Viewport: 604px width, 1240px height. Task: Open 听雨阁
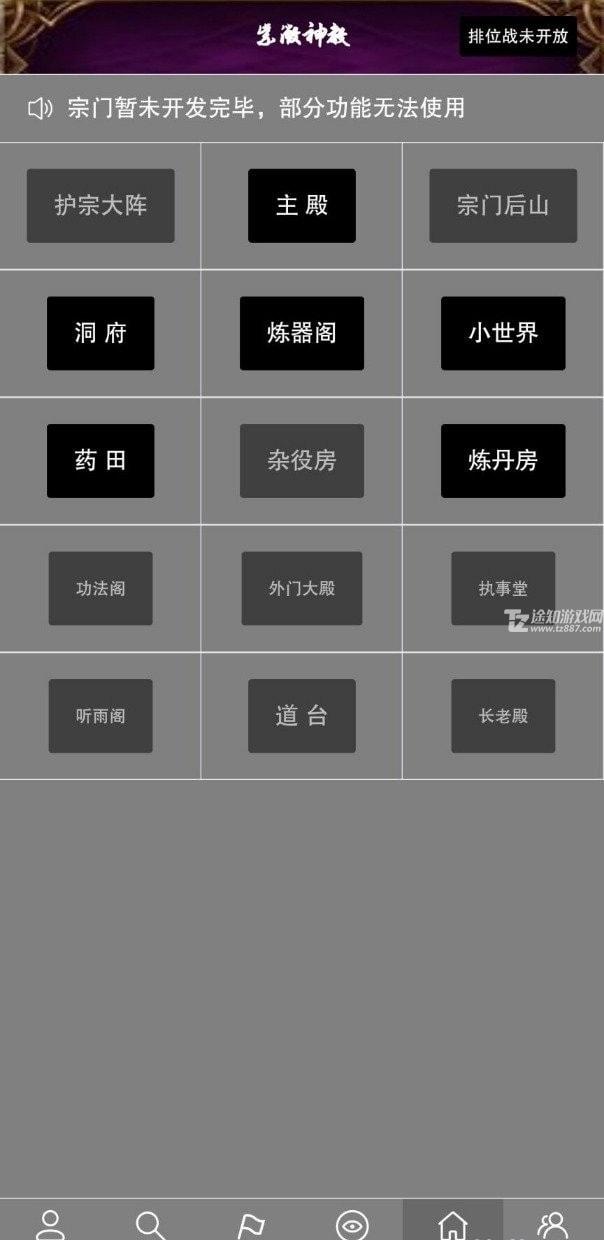(100, 716)
